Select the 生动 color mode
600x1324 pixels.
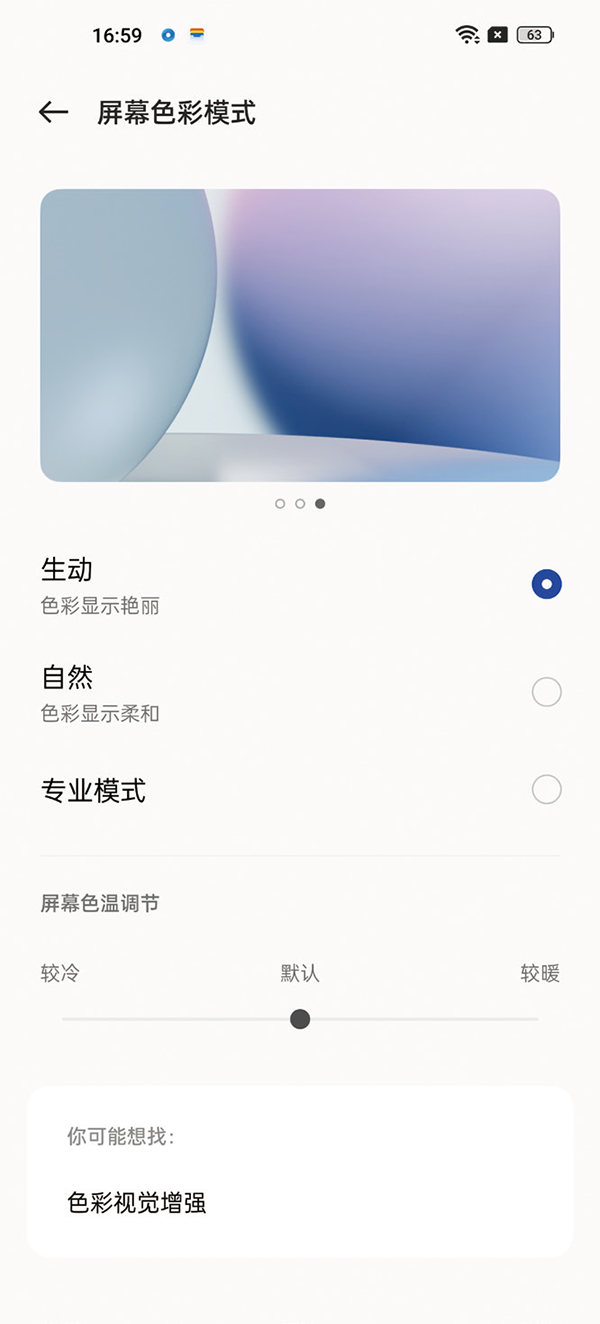click(x=546, y=584)
